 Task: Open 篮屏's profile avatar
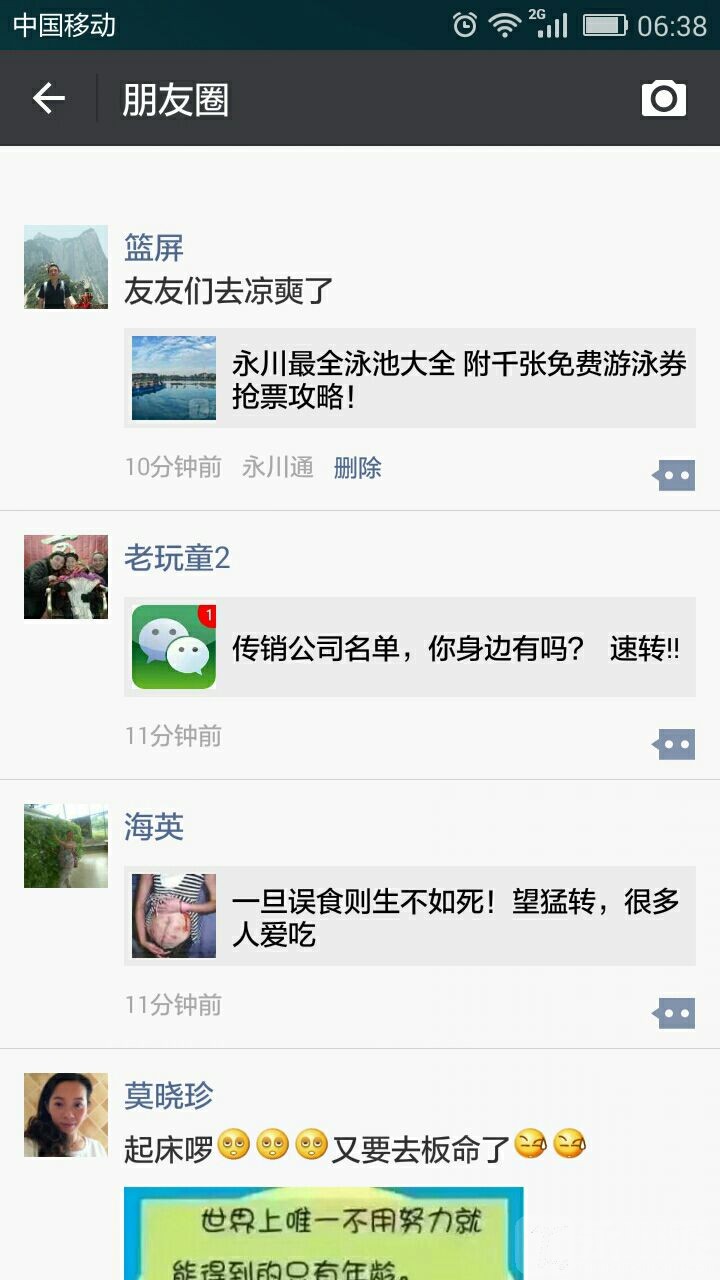[66, 267]
